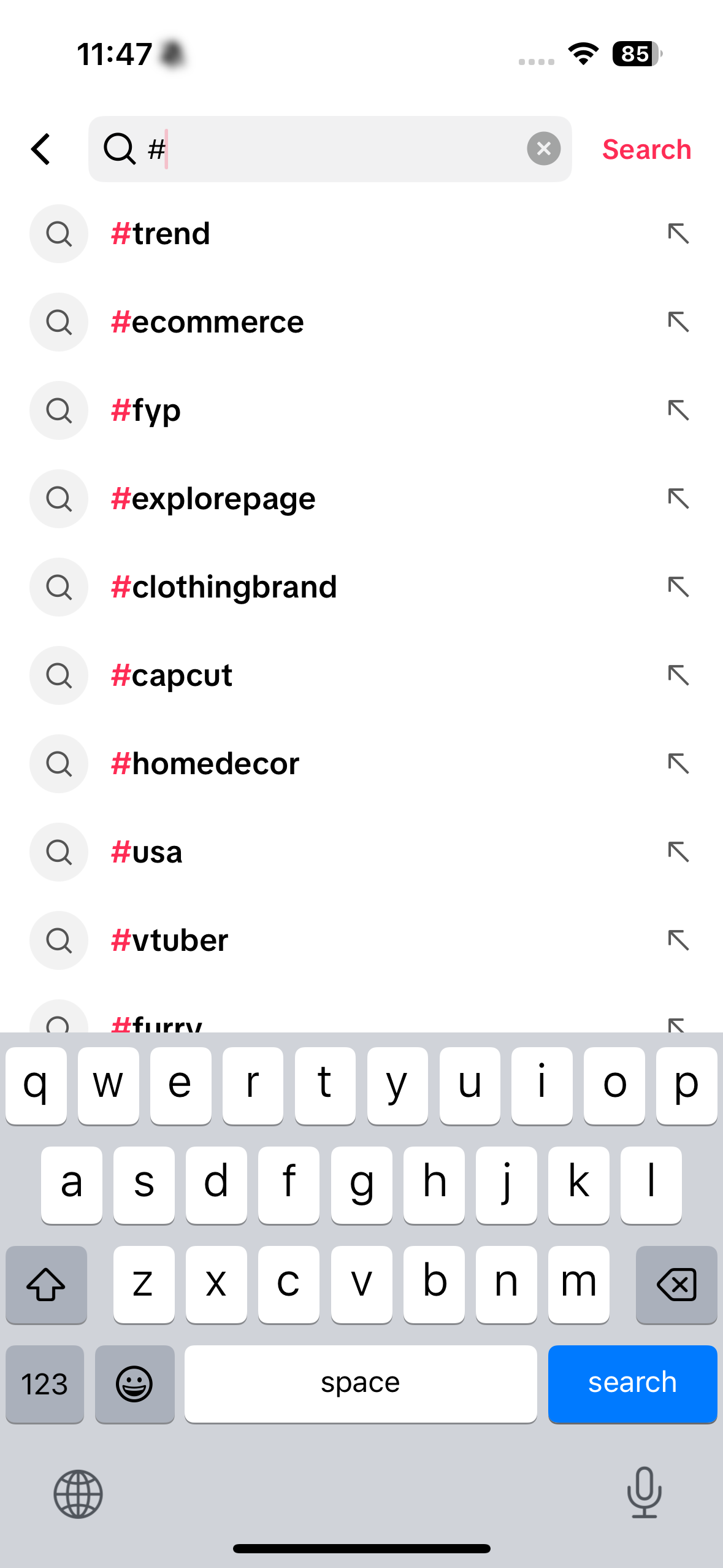Select the magnifier icon beside #vtuber
The height and width of the screenshot is (1568, 723).
58,940
